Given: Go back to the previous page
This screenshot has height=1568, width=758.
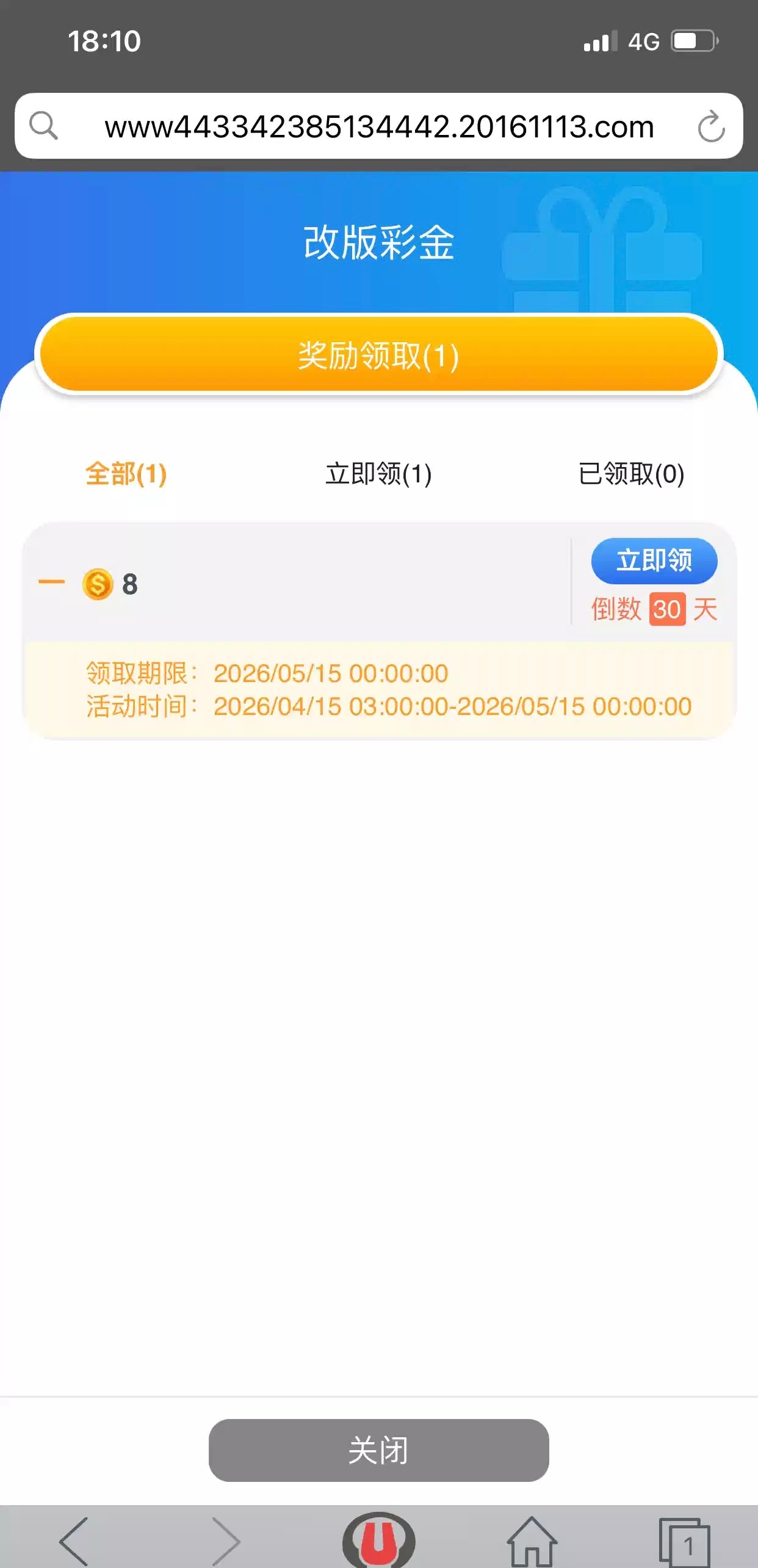Looking at the screenshot, I should [x=74, y=1540].
